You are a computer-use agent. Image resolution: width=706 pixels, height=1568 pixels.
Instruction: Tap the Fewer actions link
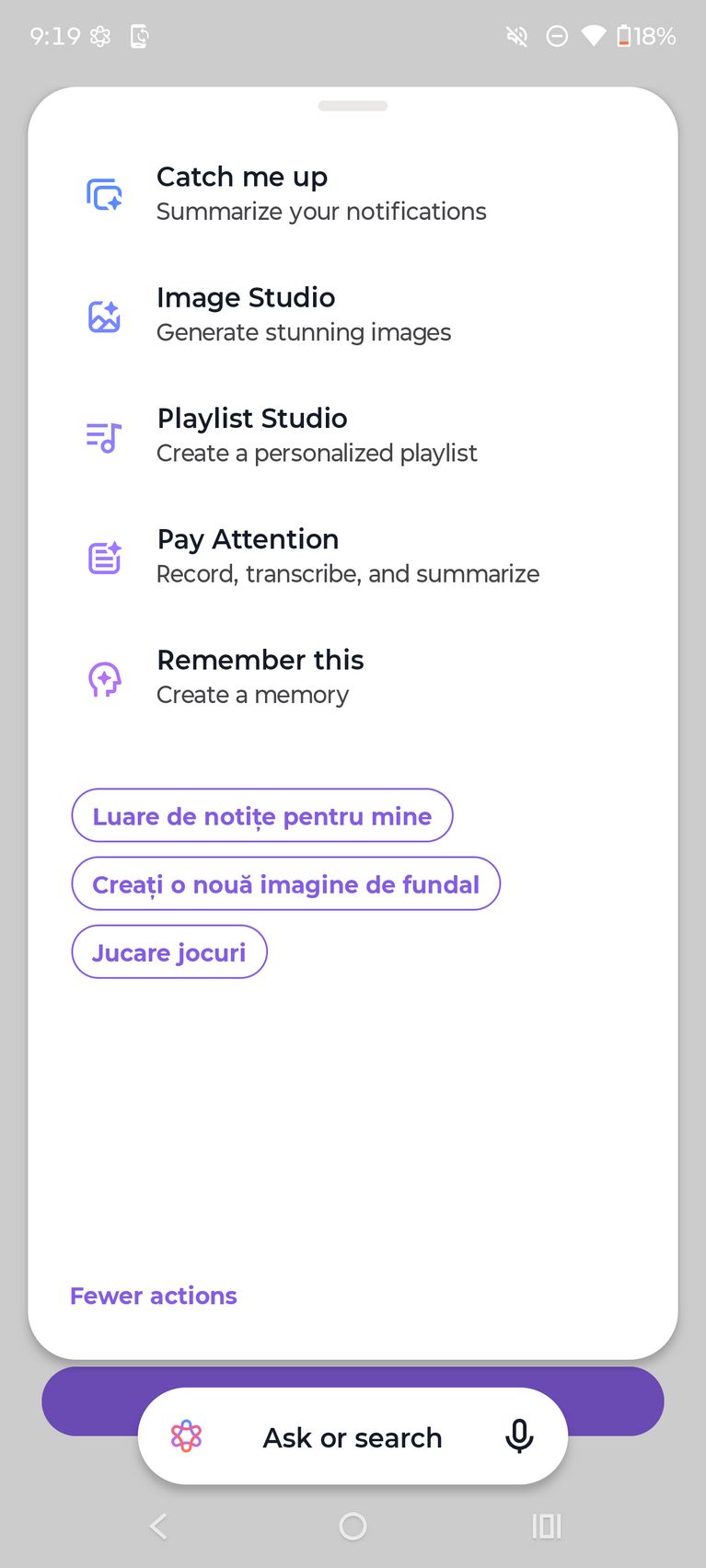(154, 1296)
